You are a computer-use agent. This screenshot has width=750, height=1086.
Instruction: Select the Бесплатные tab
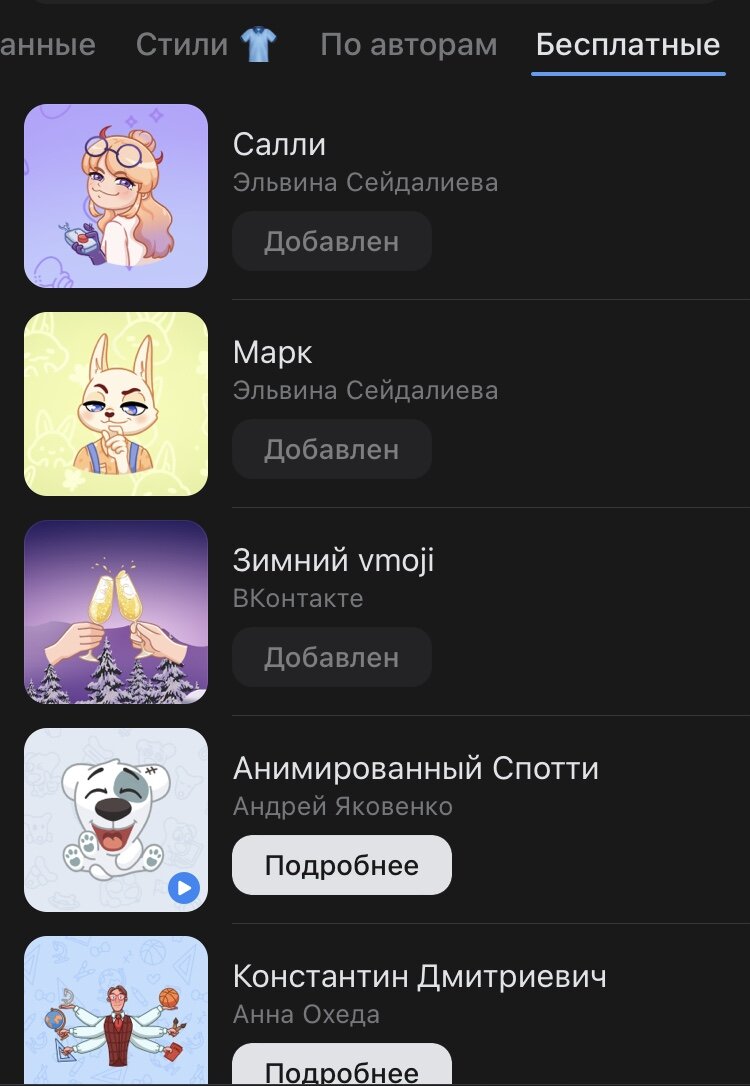(x=628, y=45)
